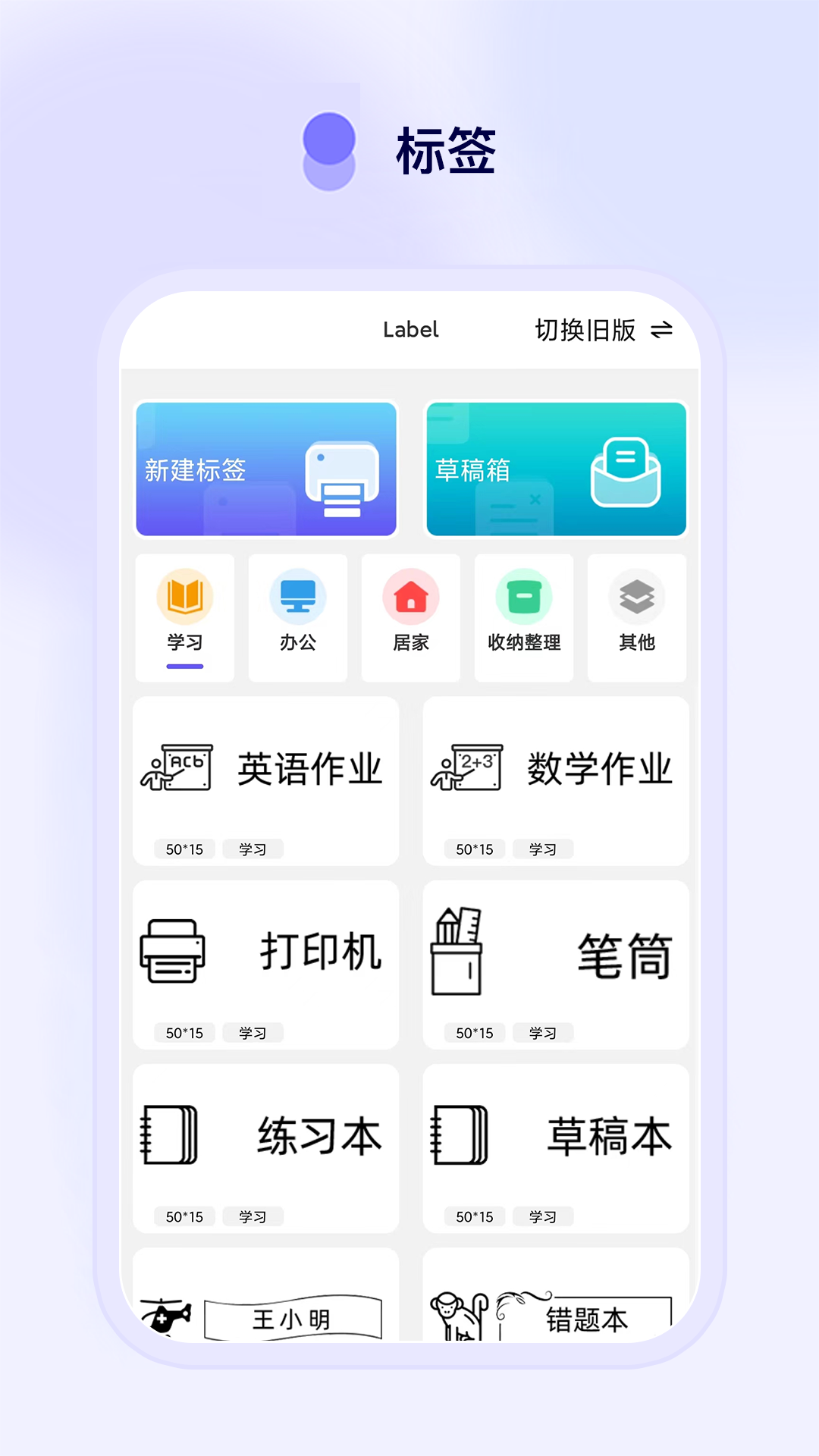Open the 草稿箱 drafts box
The image size is (819, 1456).
pyautogui.click(x=556, y=469)
